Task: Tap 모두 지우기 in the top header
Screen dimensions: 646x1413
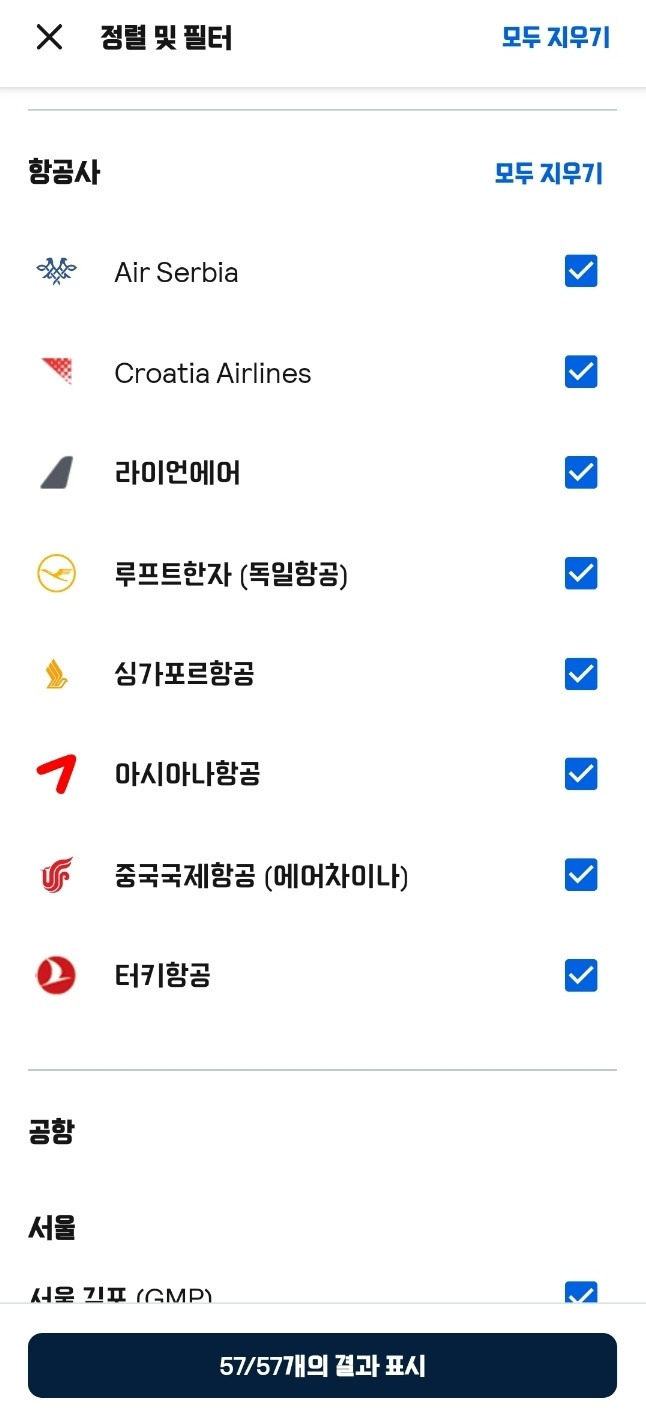Action: pyautogui.click(x=555, y=38)
